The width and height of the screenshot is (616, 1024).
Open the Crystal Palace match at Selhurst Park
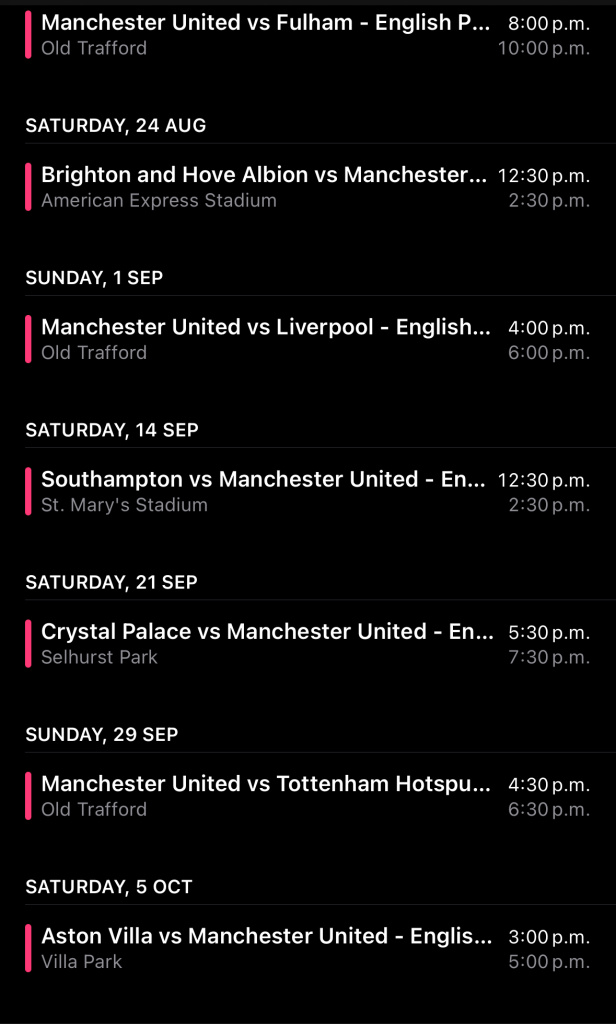[265, 643]
